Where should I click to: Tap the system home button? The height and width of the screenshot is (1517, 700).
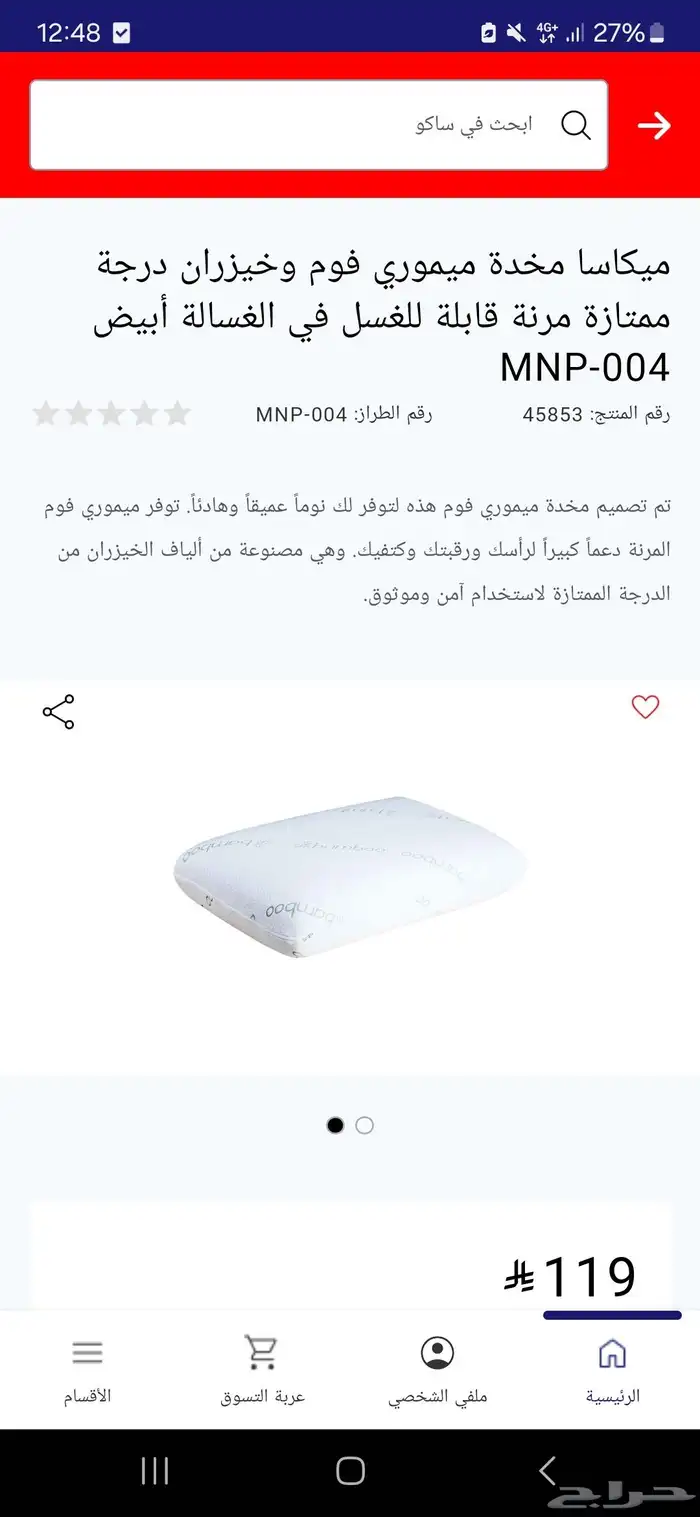click(350, 1470)
